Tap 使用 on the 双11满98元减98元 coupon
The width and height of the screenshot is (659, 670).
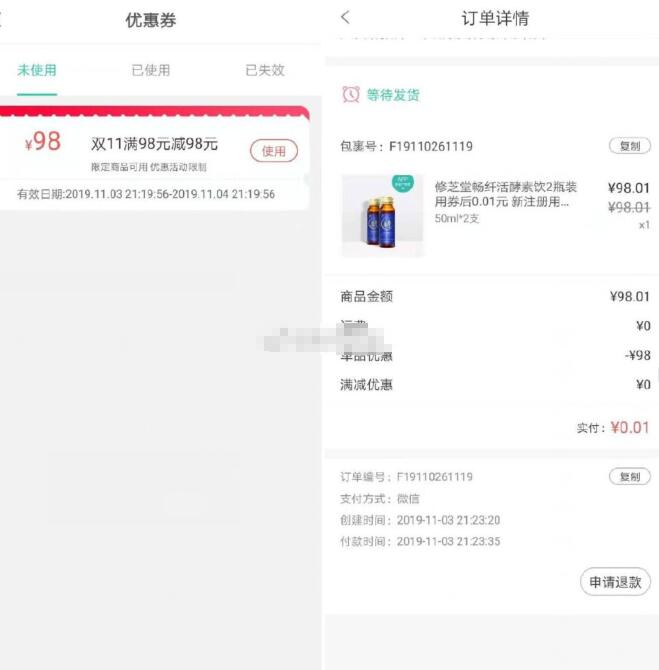[x=274, y=151]
